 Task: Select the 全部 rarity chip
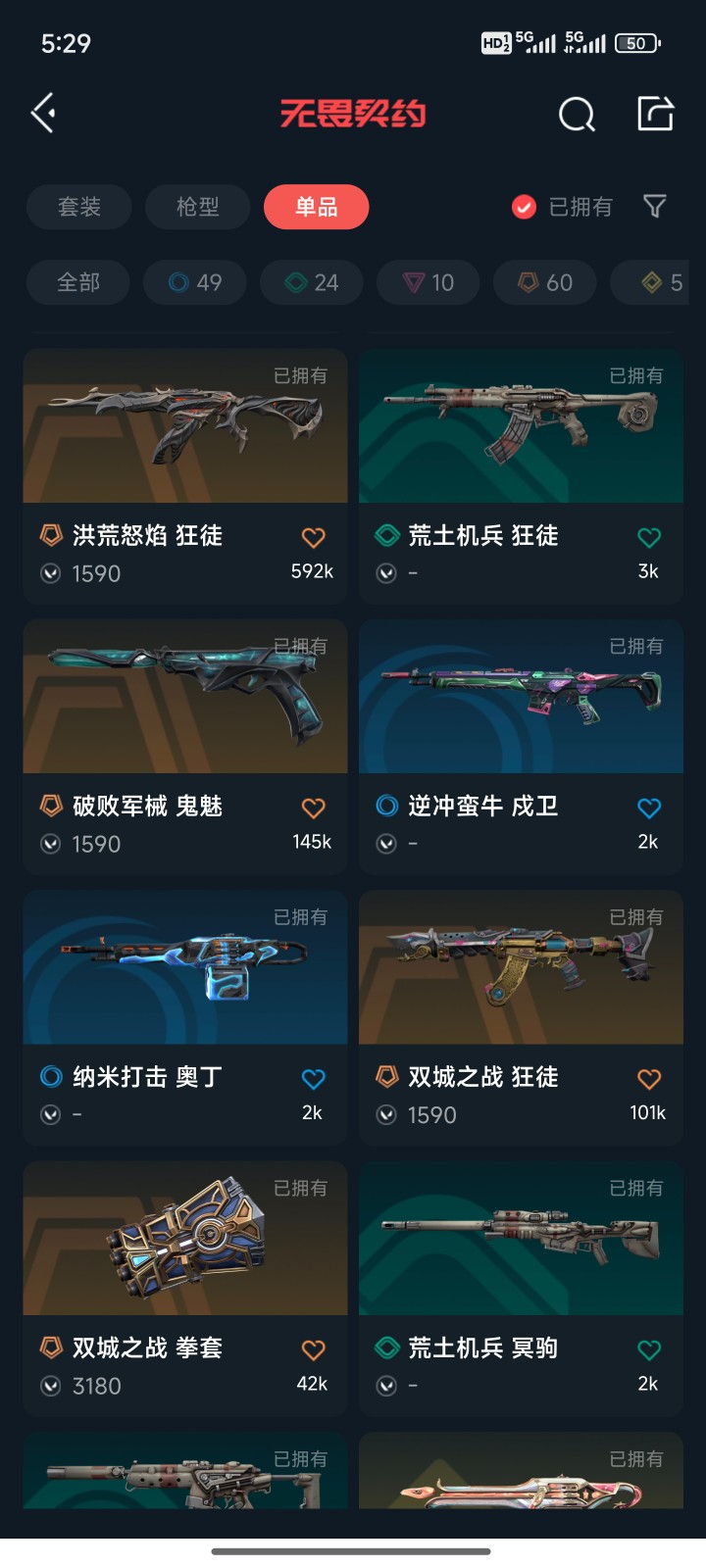pyautogui.click(x=78, y=283)
